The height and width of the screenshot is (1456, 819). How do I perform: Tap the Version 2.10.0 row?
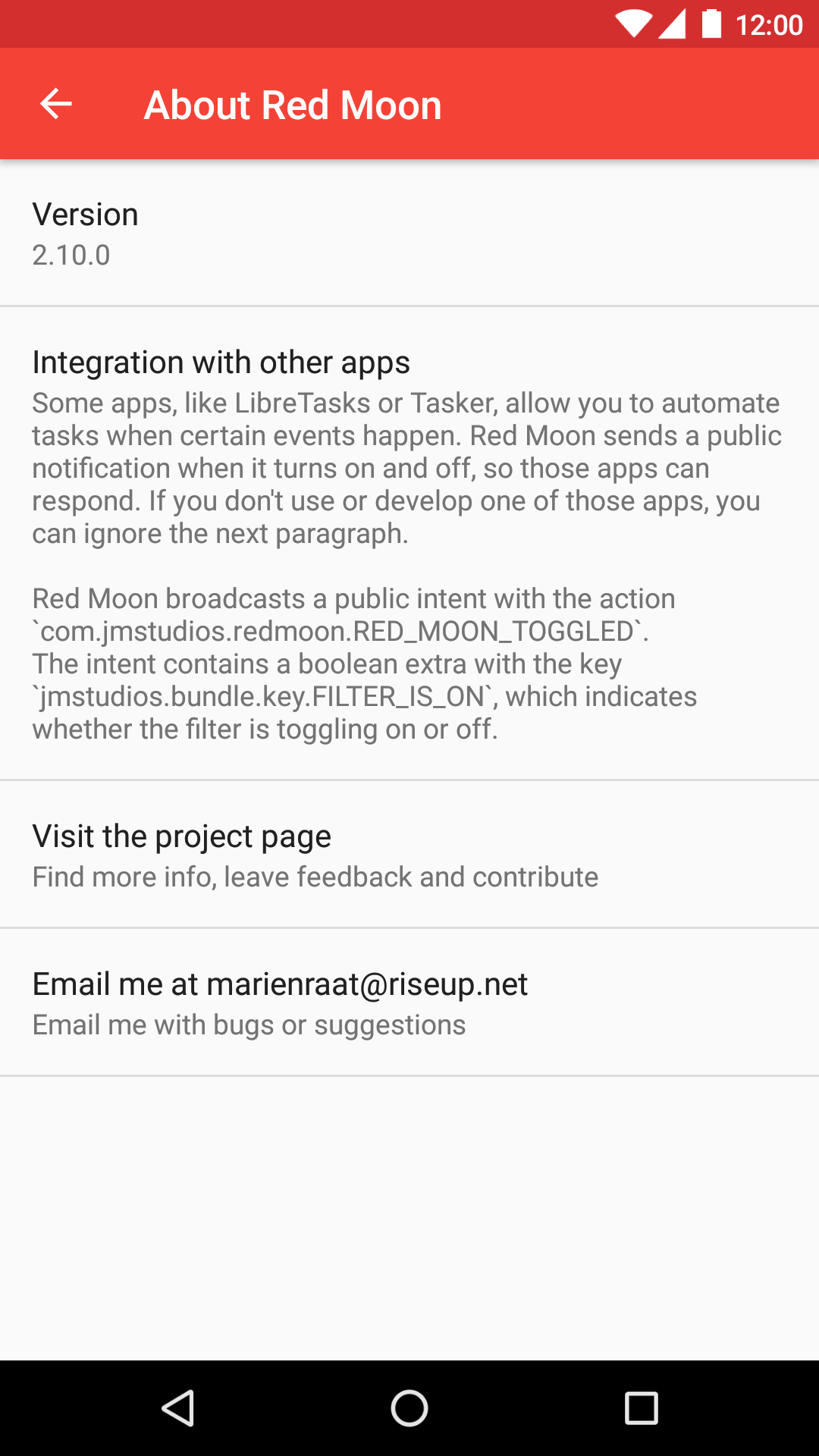tap(409, 234)
